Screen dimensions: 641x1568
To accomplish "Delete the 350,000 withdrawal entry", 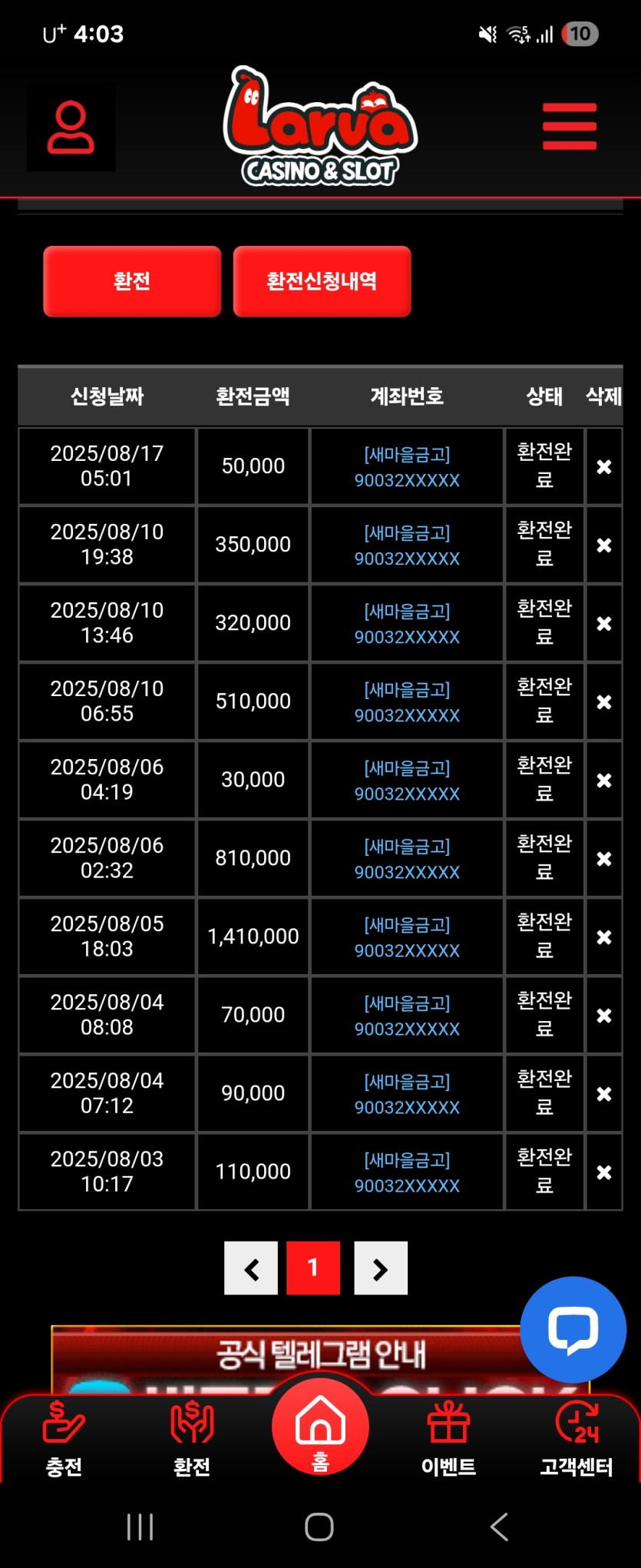I will click(604, 545).
